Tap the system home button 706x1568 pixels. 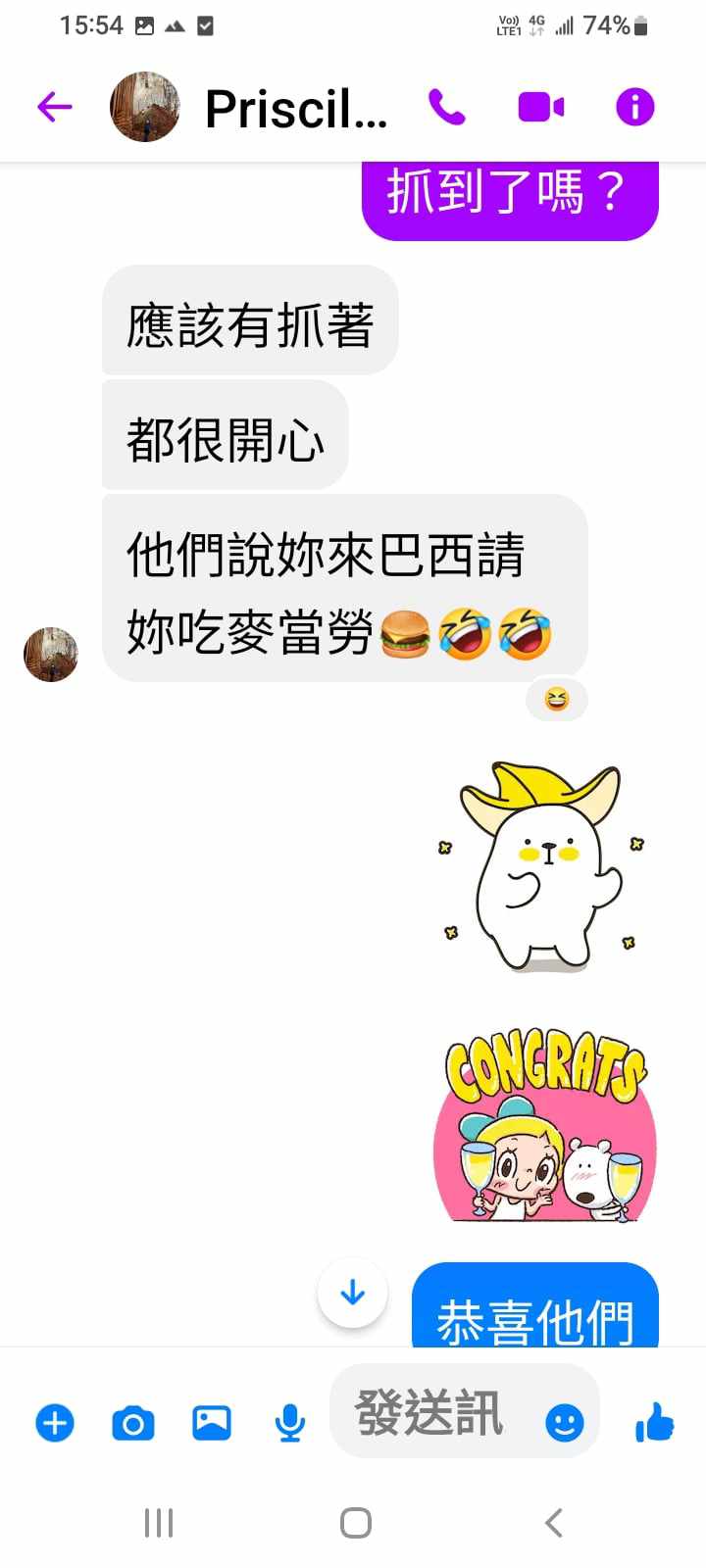[x=355, y=1523]
